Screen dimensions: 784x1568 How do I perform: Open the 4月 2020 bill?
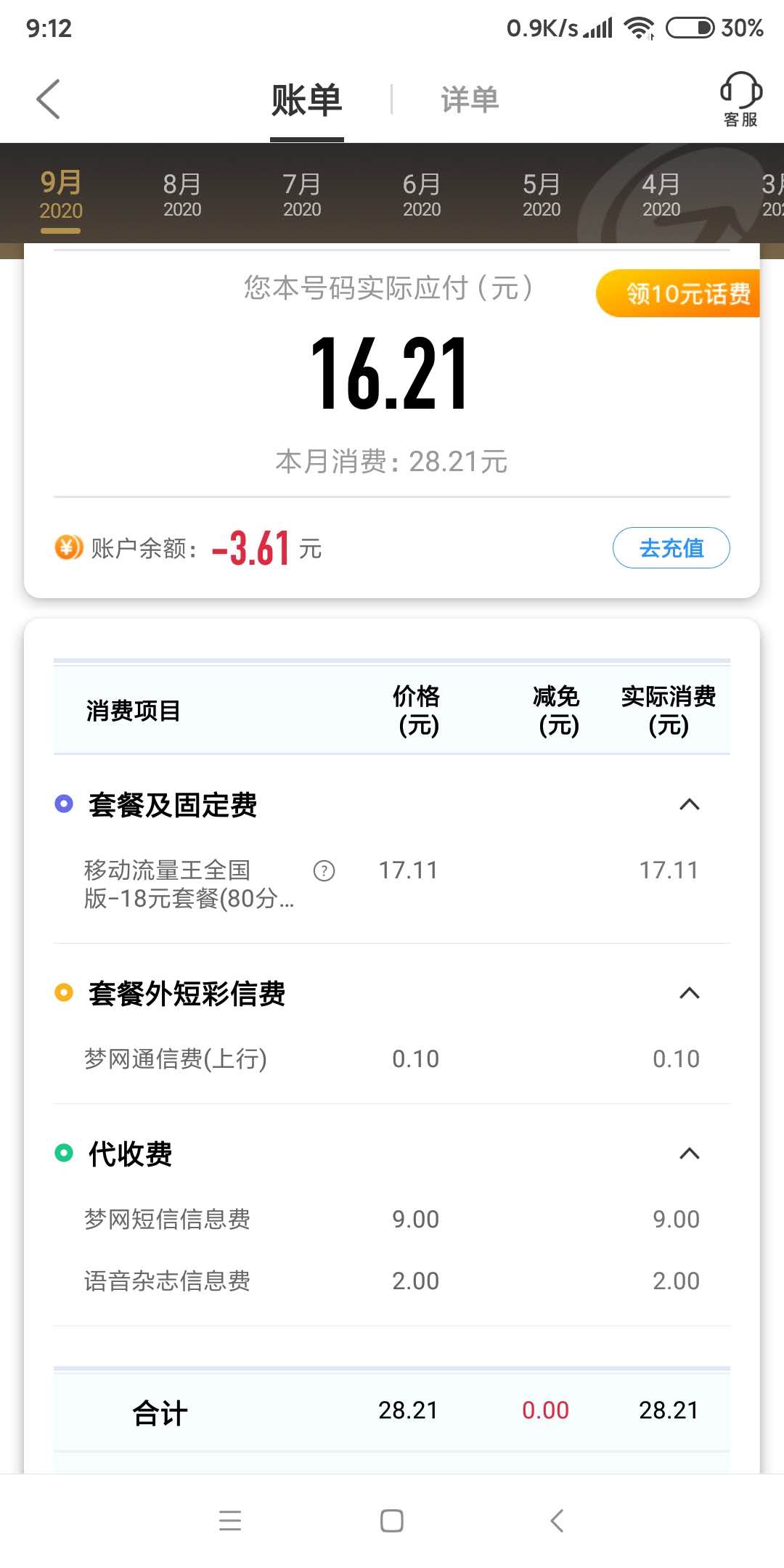point(661,195)
